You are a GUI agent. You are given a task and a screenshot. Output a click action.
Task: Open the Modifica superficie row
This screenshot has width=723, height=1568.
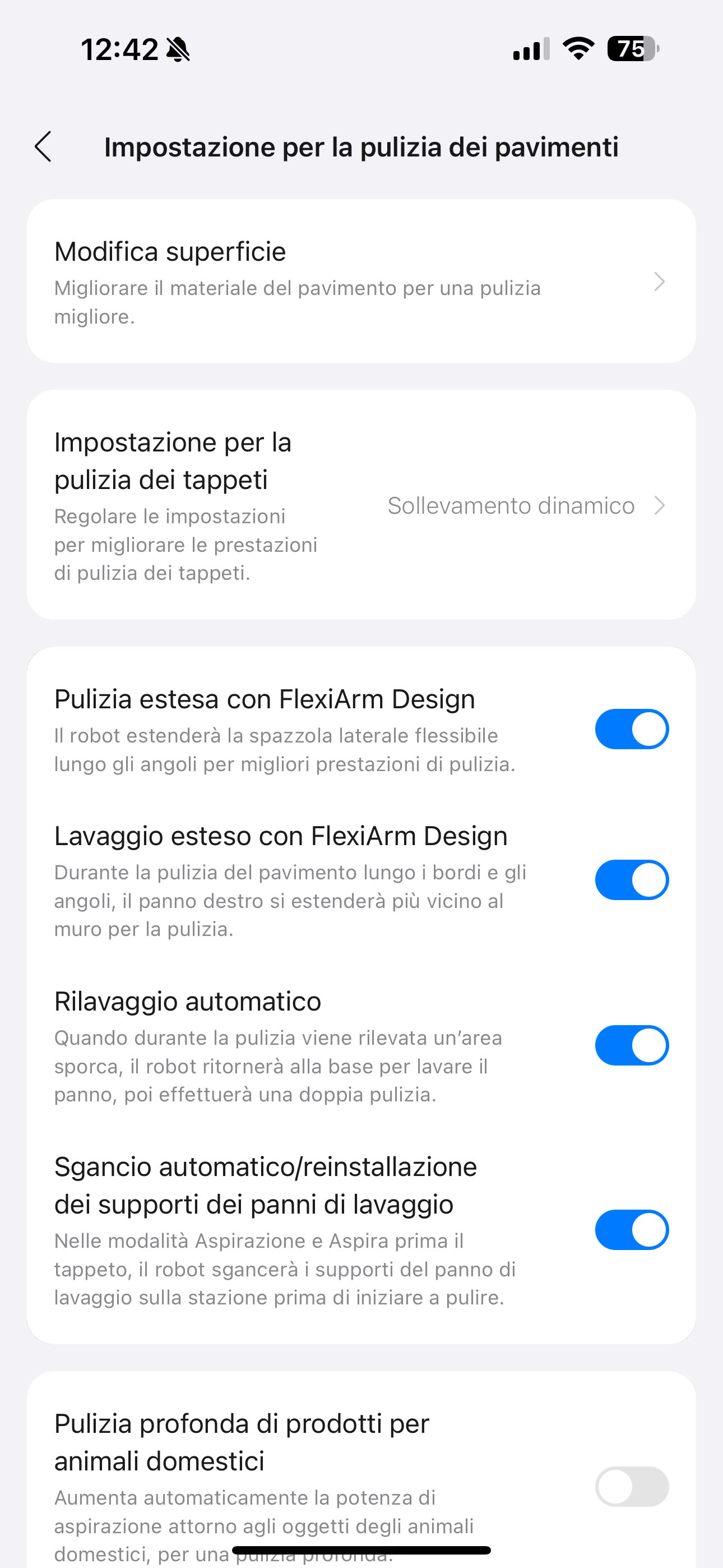tap(361, 281)
